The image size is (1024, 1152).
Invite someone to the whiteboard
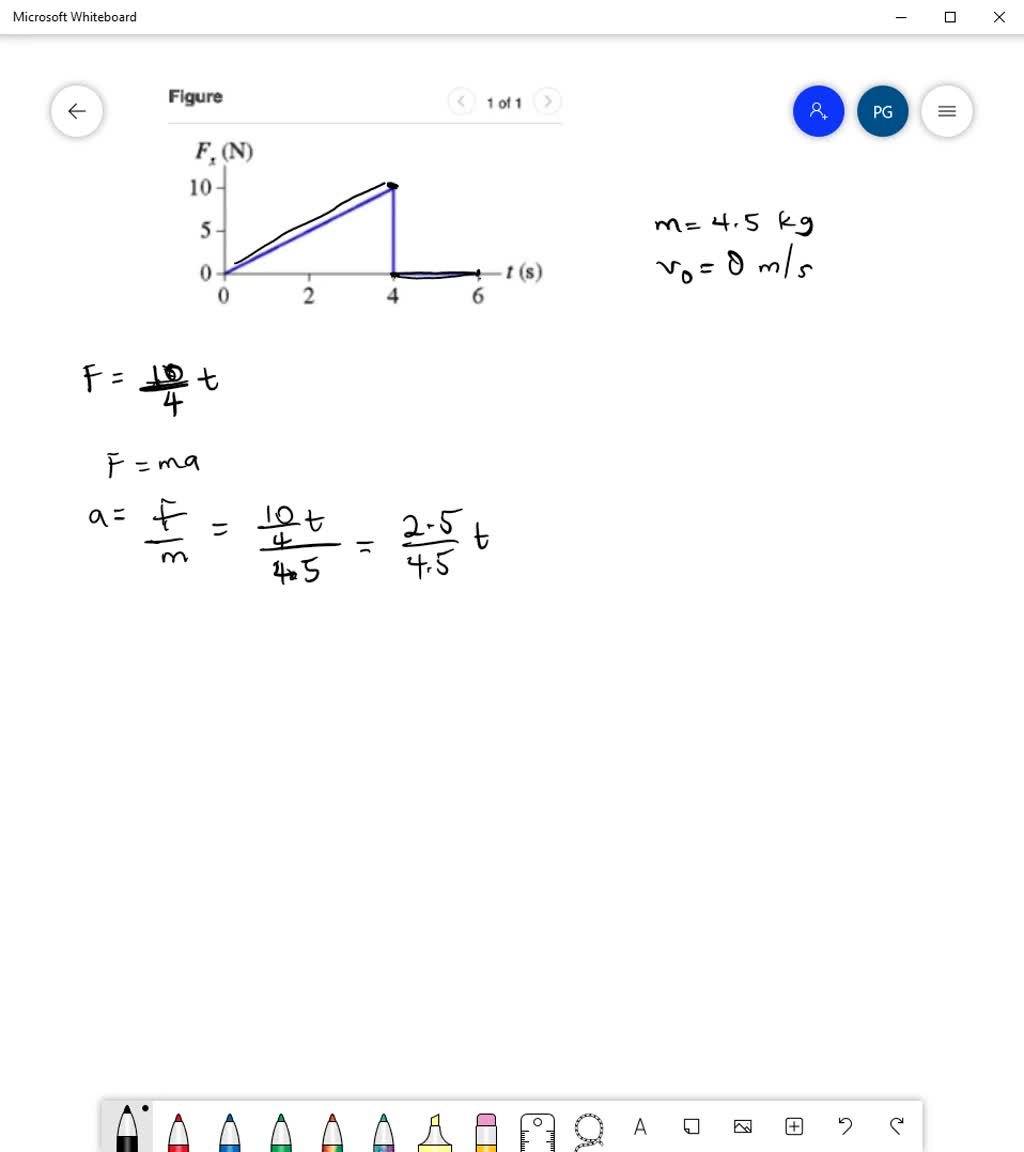tap(818, 111)
